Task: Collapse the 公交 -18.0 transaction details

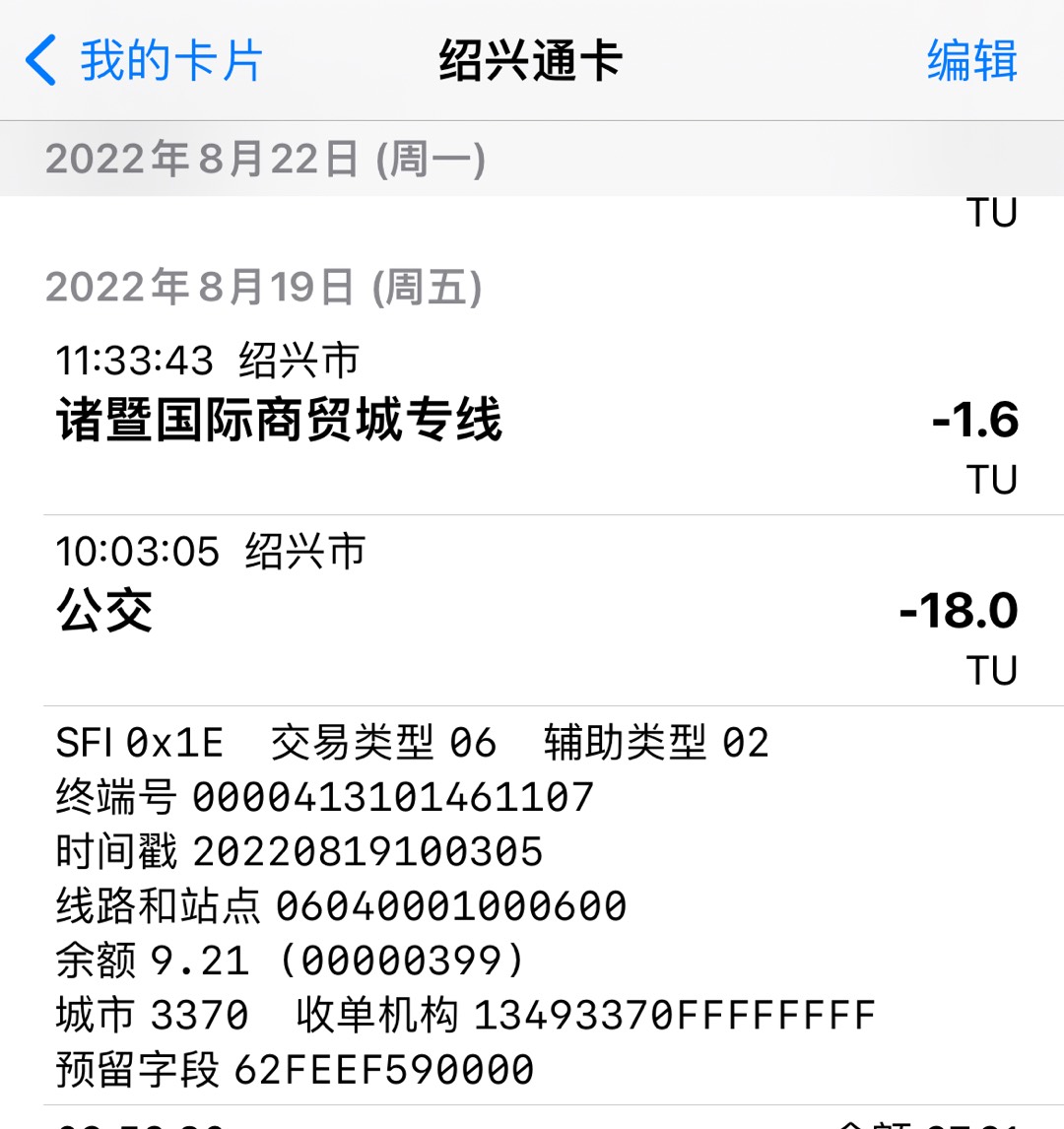Action: pyautogui.click(x=532, y=611)
